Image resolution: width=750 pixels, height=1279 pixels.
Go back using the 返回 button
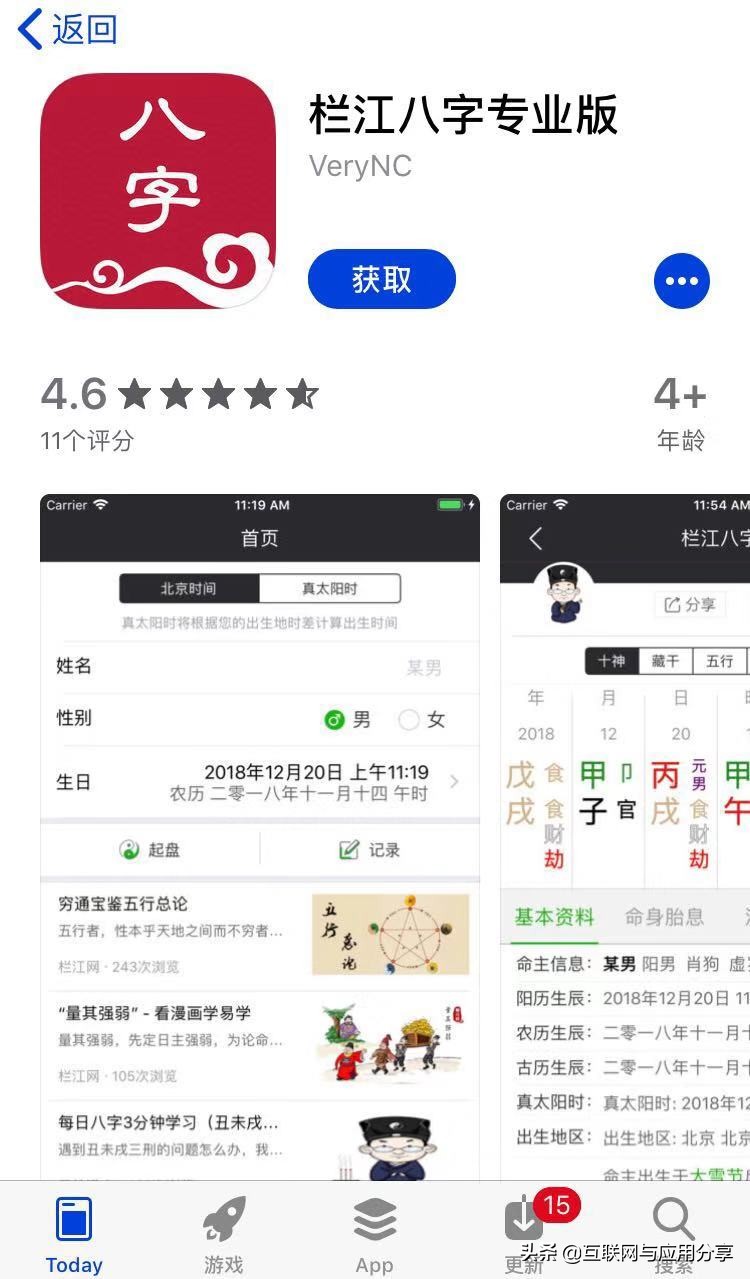click(x=68, y=29)
